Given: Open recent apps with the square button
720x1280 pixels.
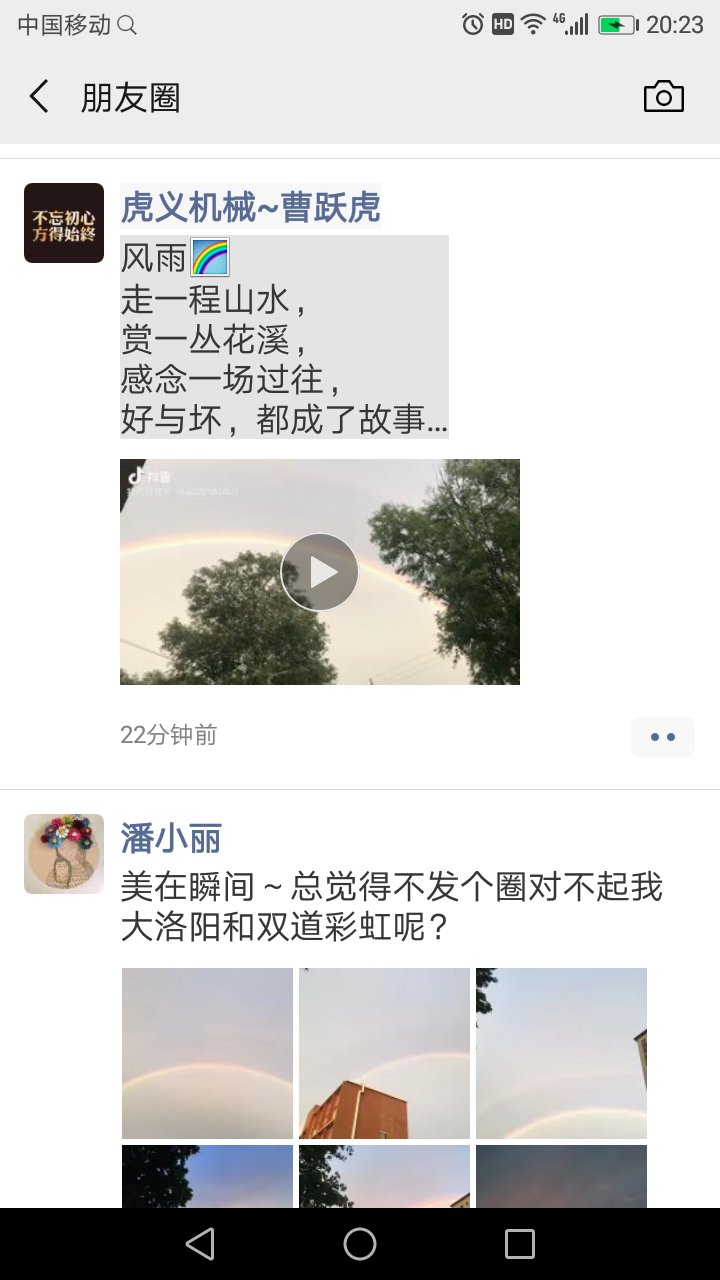Looking at the screenshot, I should tap(518, 1243).
